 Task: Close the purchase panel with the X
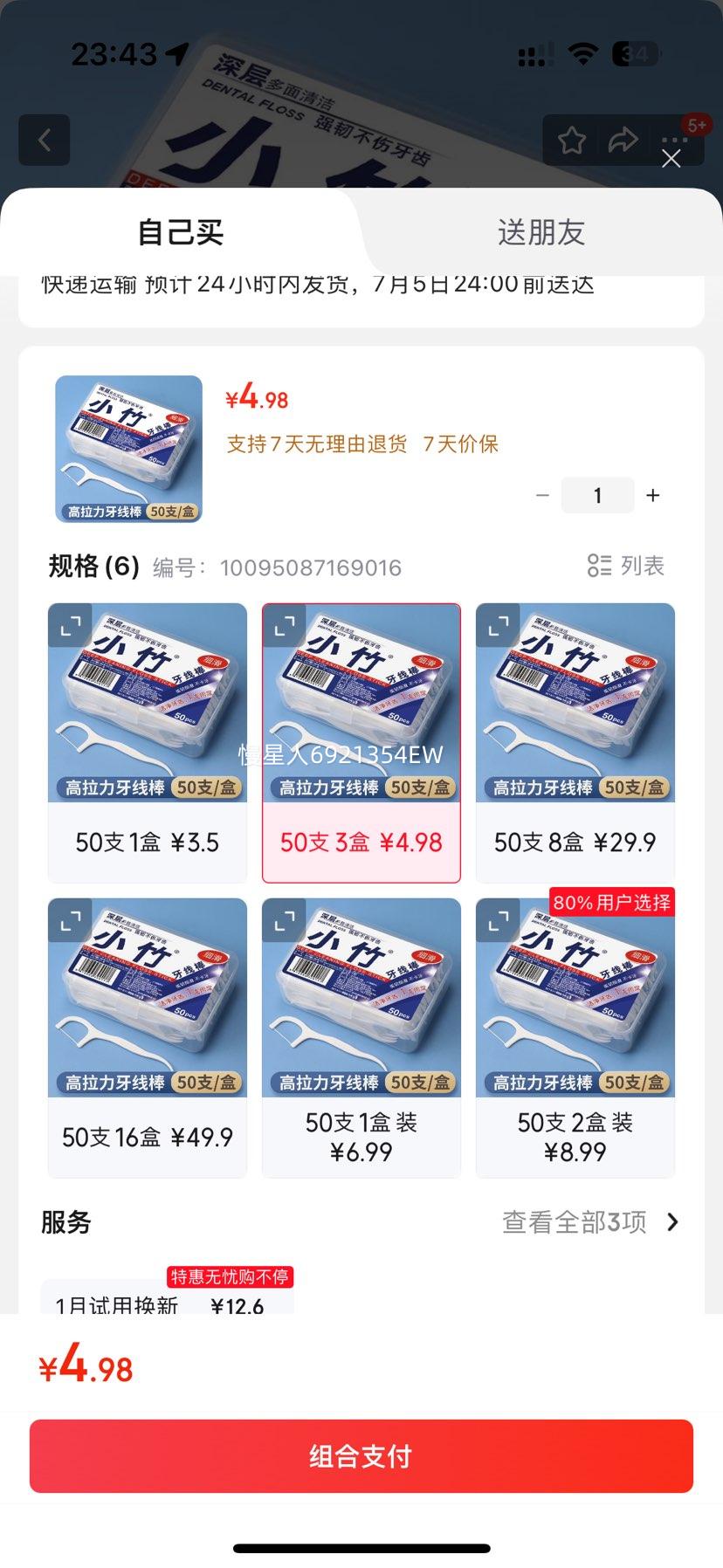671,160
